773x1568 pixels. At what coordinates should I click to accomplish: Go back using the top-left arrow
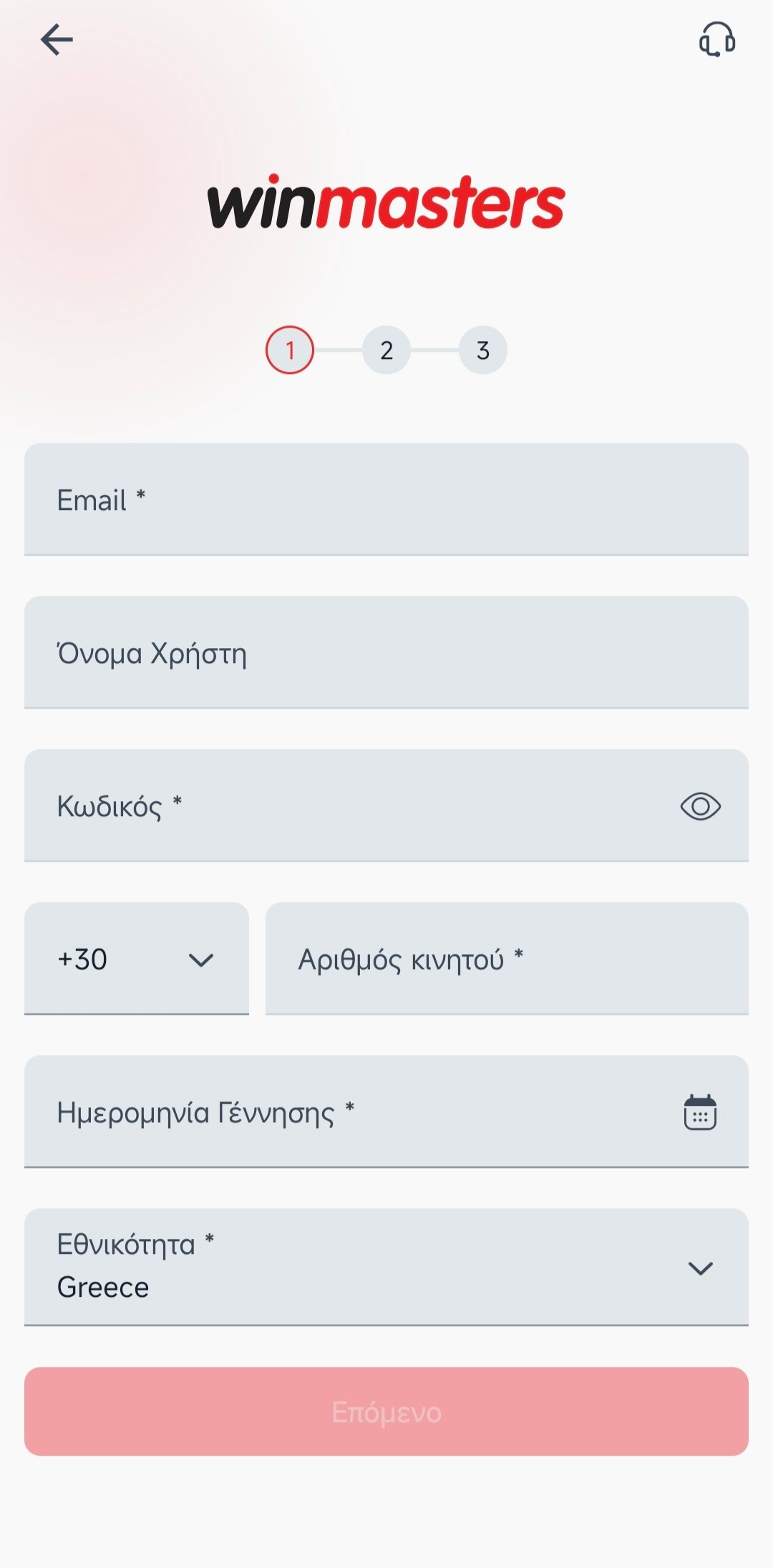point(57,39)
